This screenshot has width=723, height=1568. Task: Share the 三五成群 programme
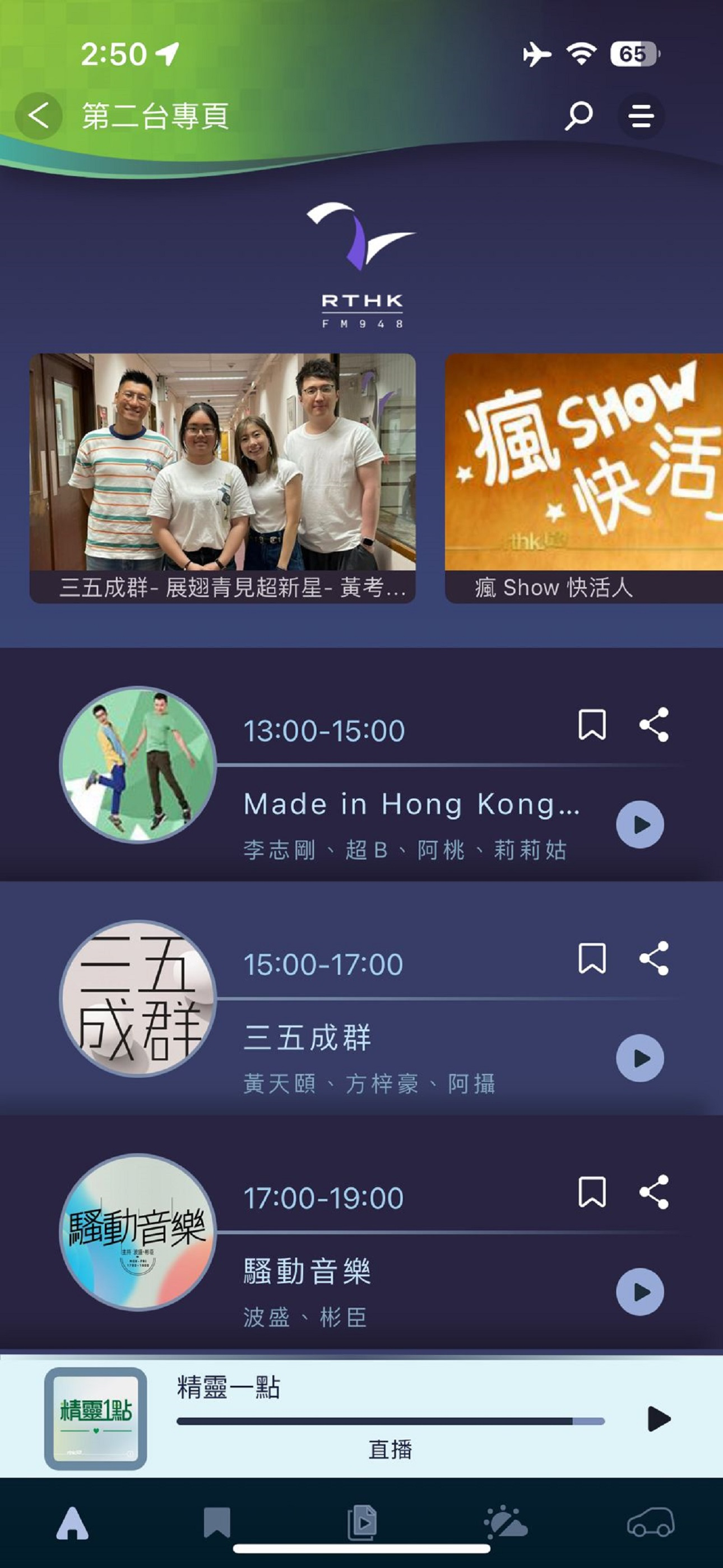click(654, 958)
